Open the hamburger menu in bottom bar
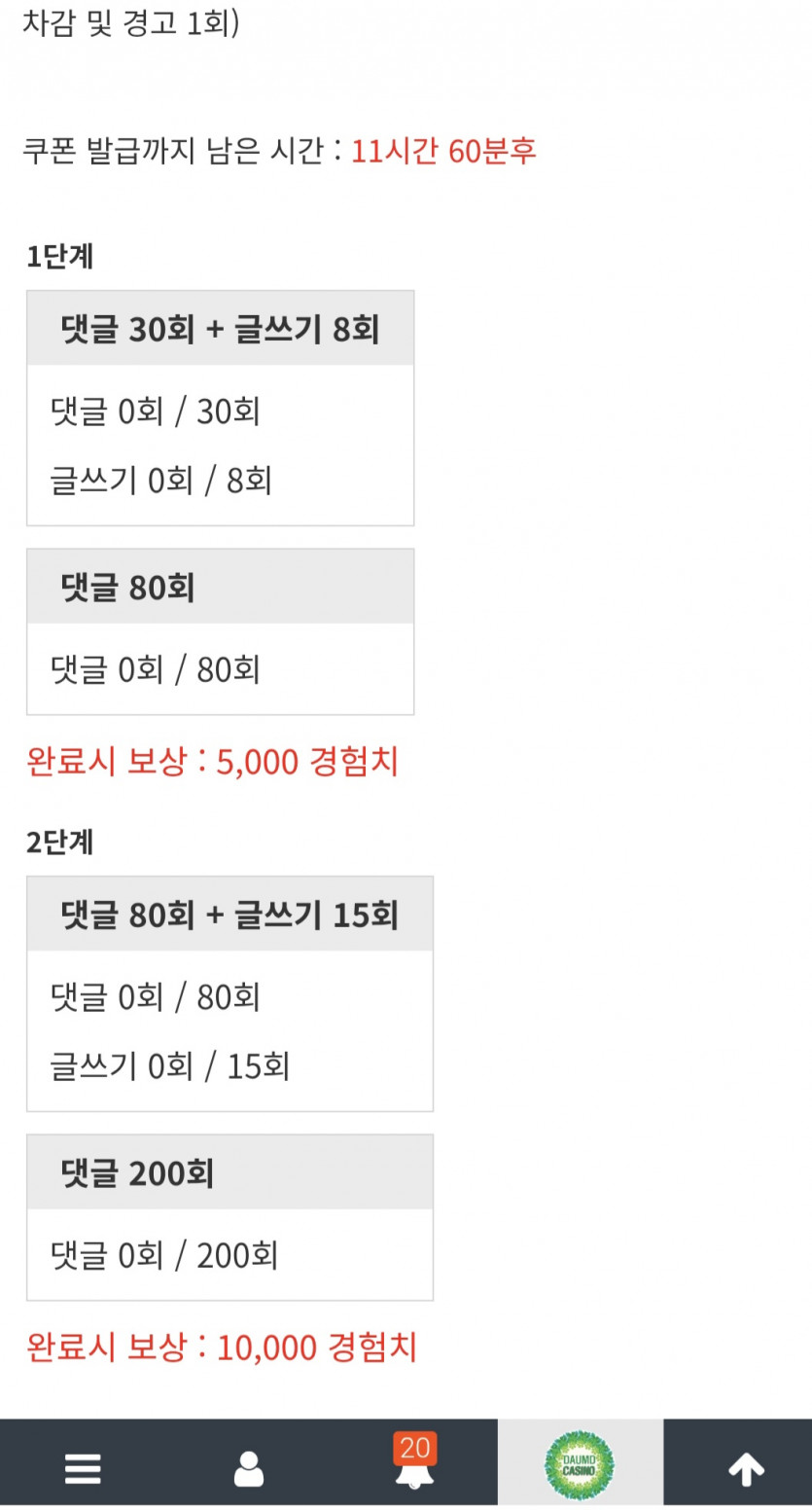Screen dimensions: 812x1510 [x=83, y=1467]
